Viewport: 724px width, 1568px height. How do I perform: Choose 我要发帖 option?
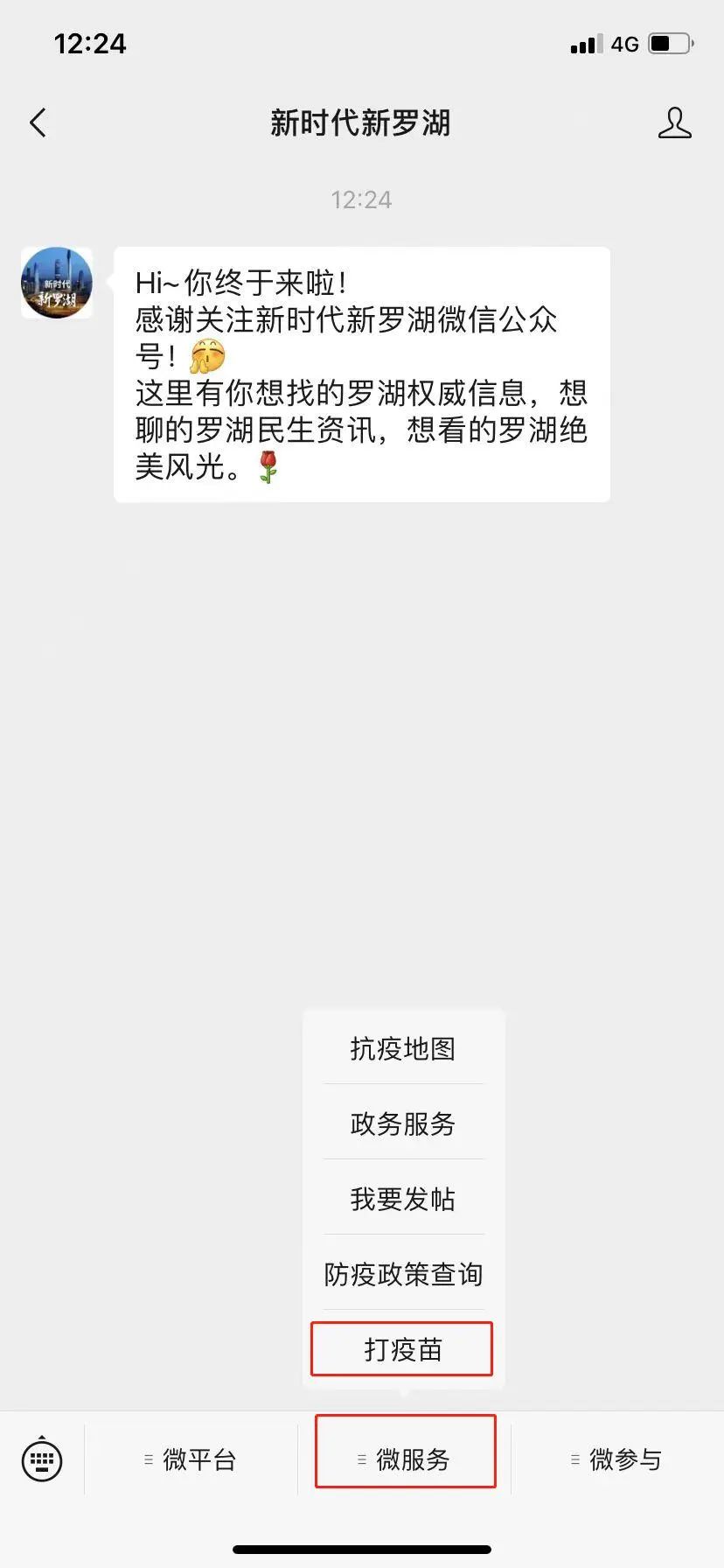403,1199
